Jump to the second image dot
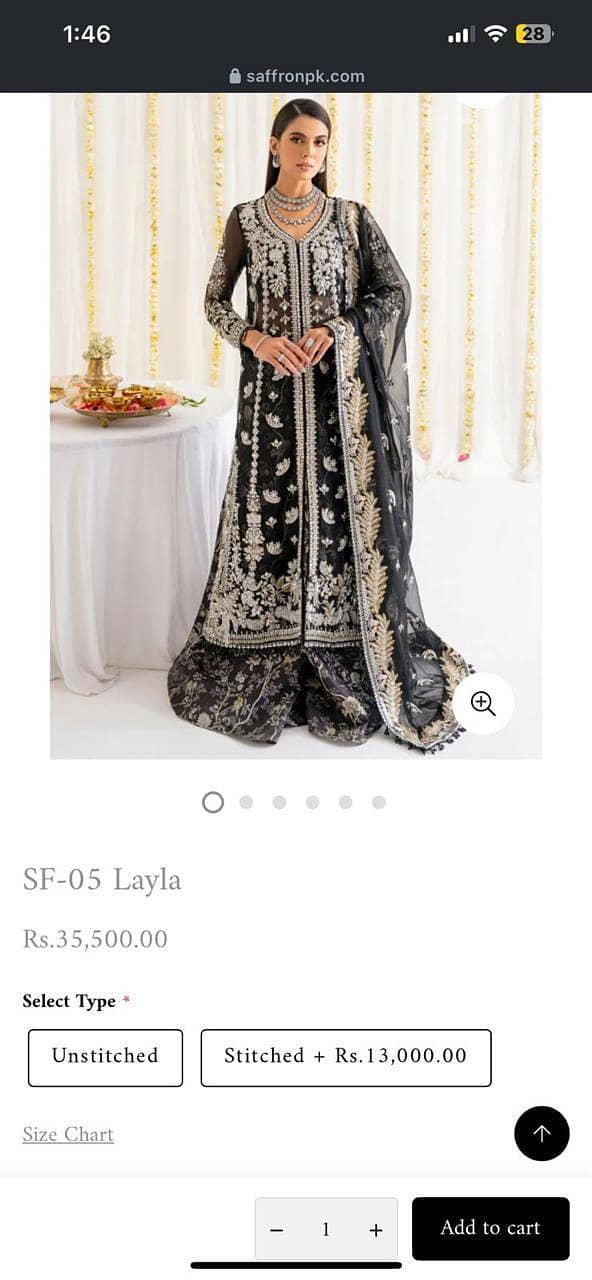 (246, 802)
